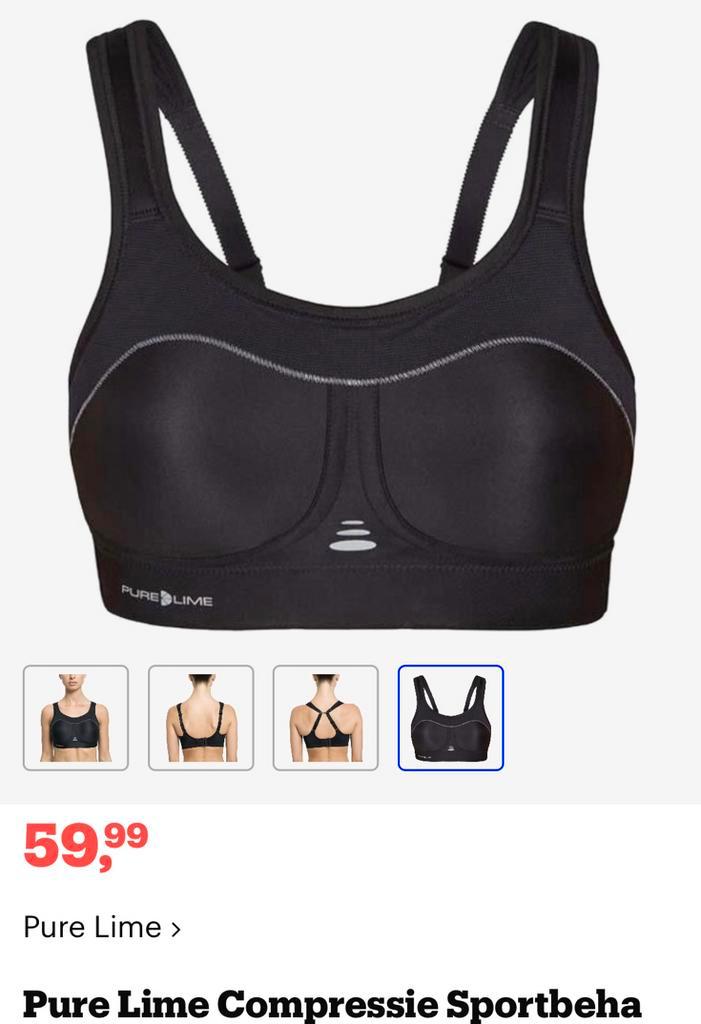Screen dimensions: 701x1024
Task: Select the front-view model thumbnail
Action: (x=76, y=718)
